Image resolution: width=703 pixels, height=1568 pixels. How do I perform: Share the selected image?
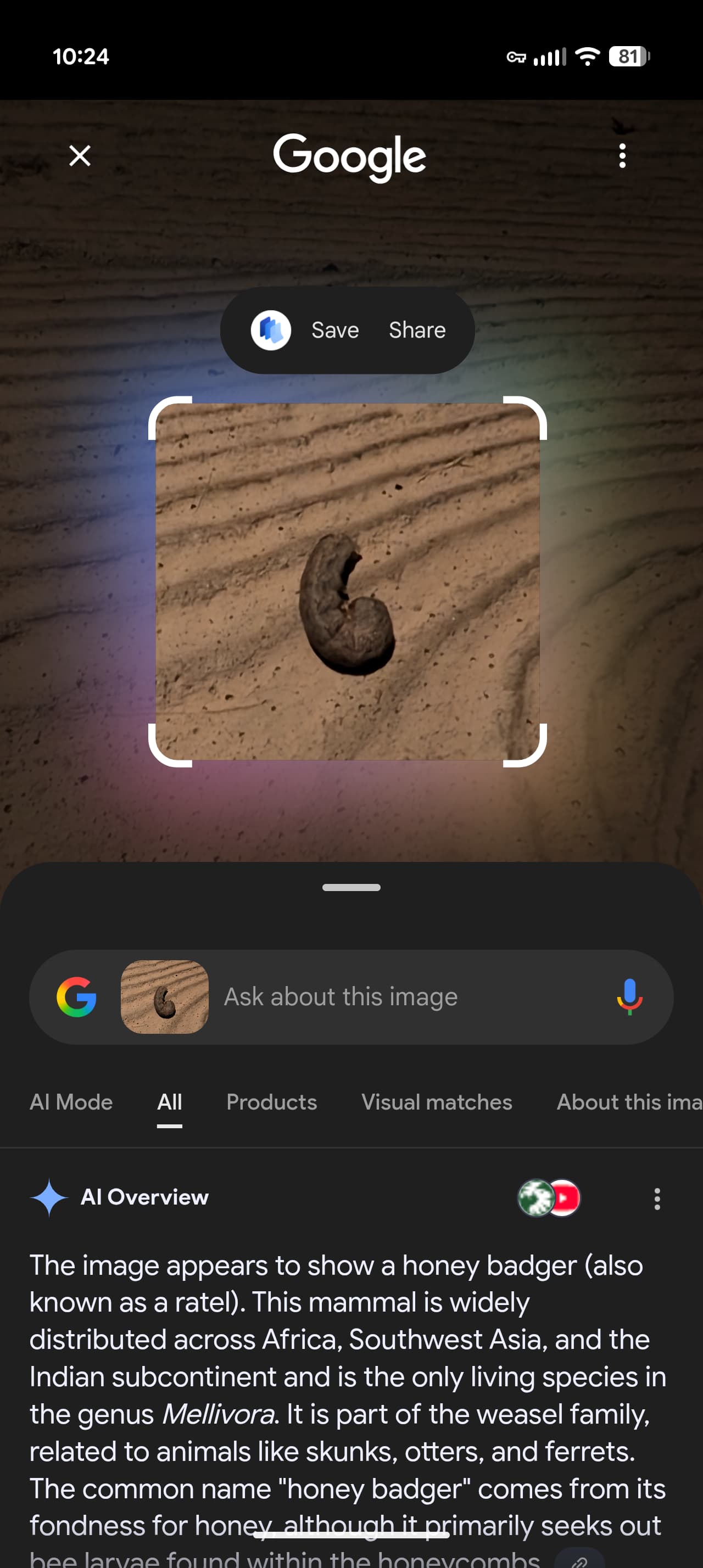pyautogui.click(x=417, y=331)
